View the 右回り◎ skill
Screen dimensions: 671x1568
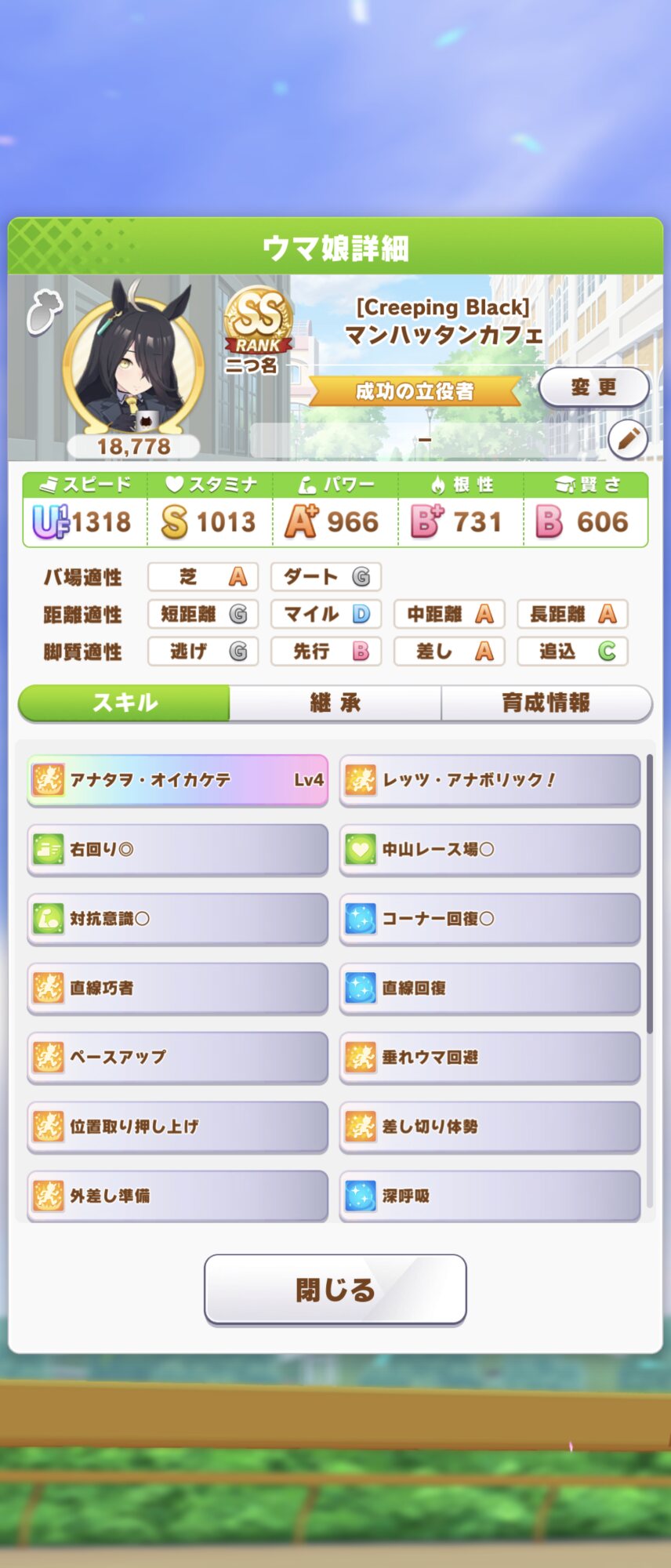(x=177, y=849)
